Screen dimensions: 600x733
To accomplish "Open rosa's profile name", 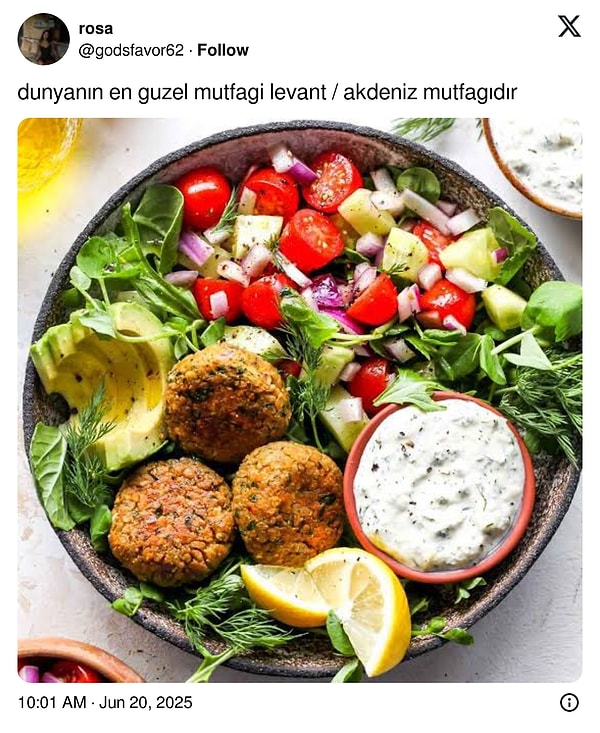I will (96, 28).
